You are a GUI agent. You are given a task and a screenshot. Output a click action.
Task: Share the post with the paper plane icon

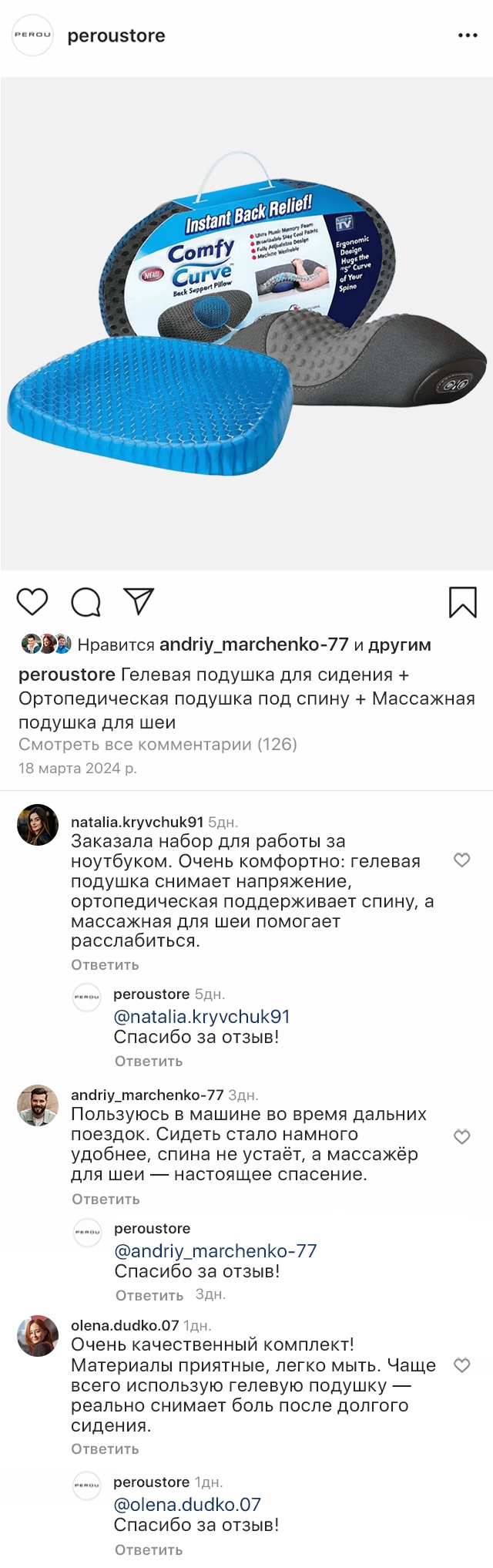tap(139, 601)
